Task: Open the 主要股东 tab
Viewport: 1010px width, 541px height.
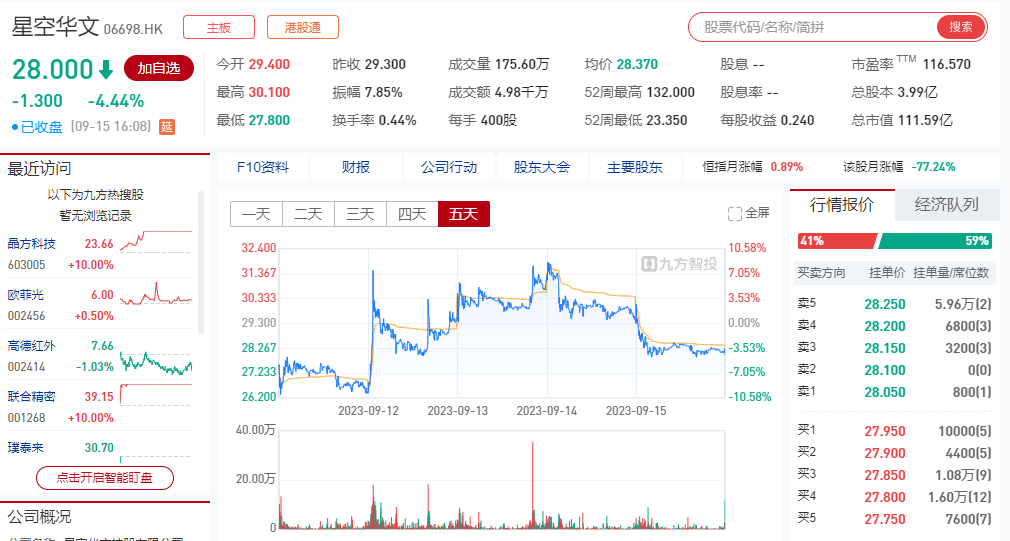Action: click(634, 167)
